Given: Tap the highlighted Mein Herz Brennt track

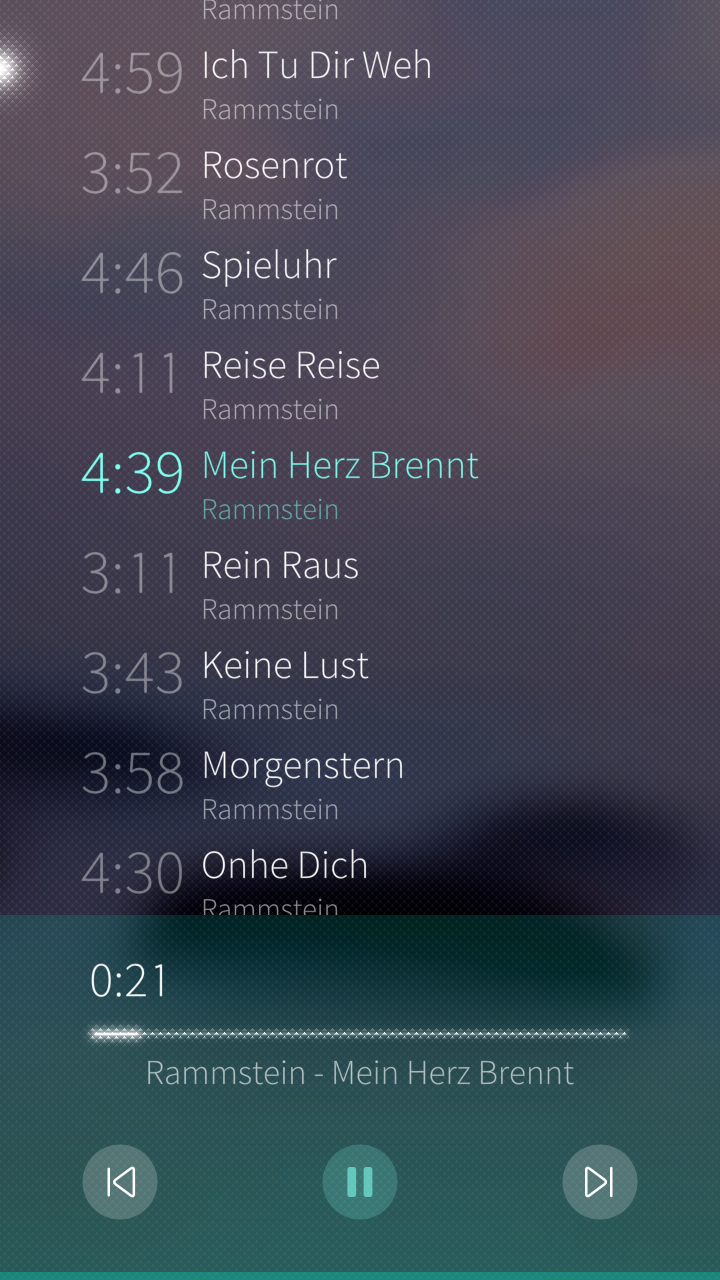Looking at the screenshot, I should point(360,485).
